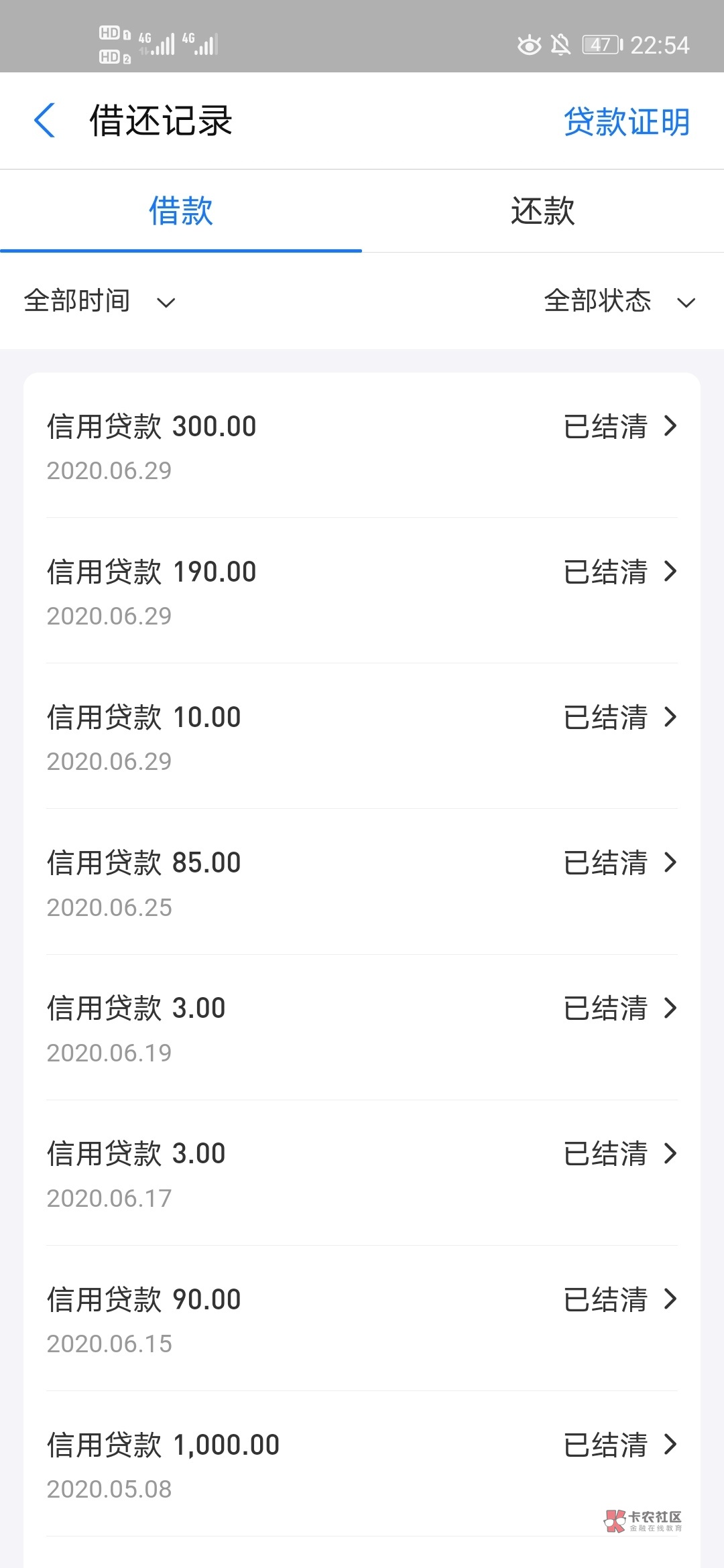Open the 信用贷款 300.00 record
Viewport: 724px width, 1568px height.
tap(362, 446)
